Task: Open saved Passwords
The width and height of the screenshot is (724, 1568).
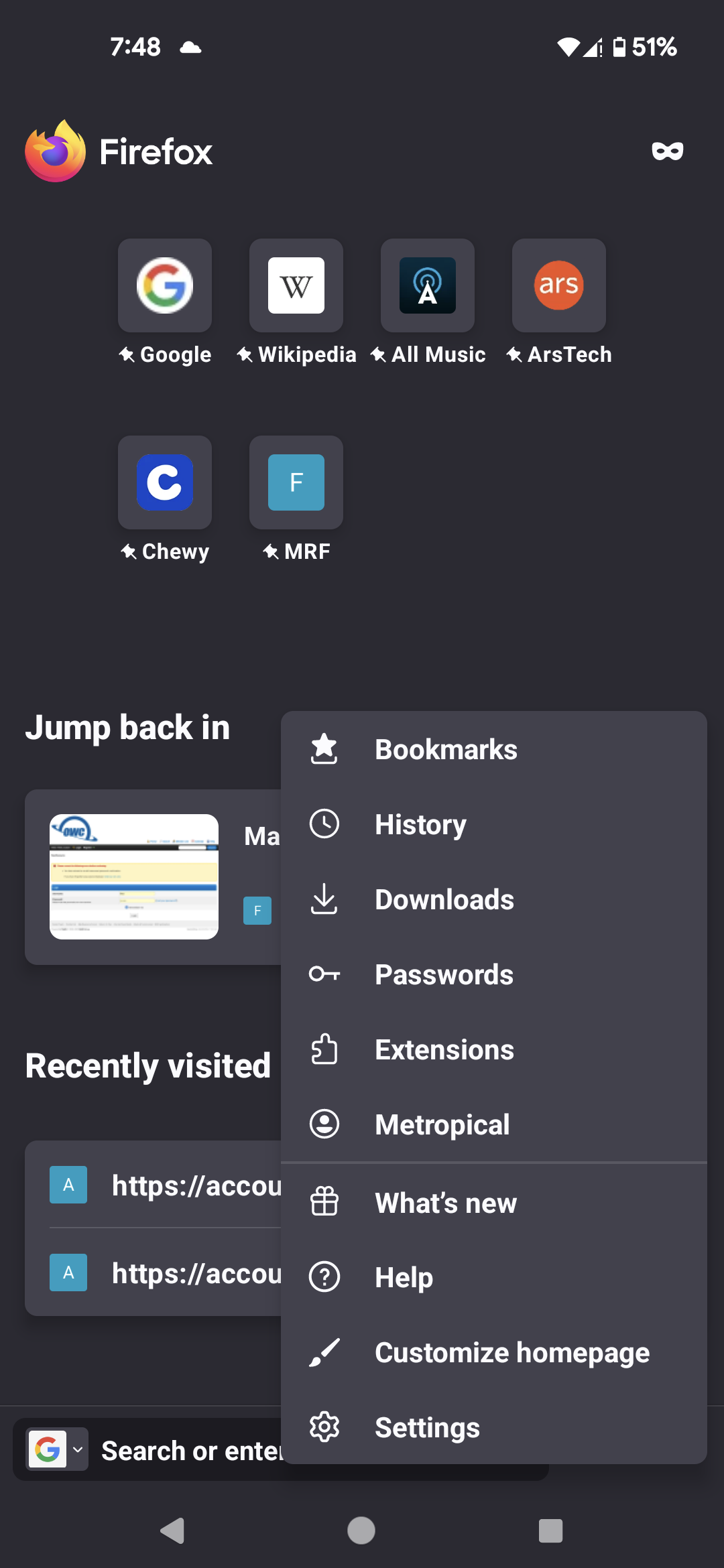Action: coord(494,974)
